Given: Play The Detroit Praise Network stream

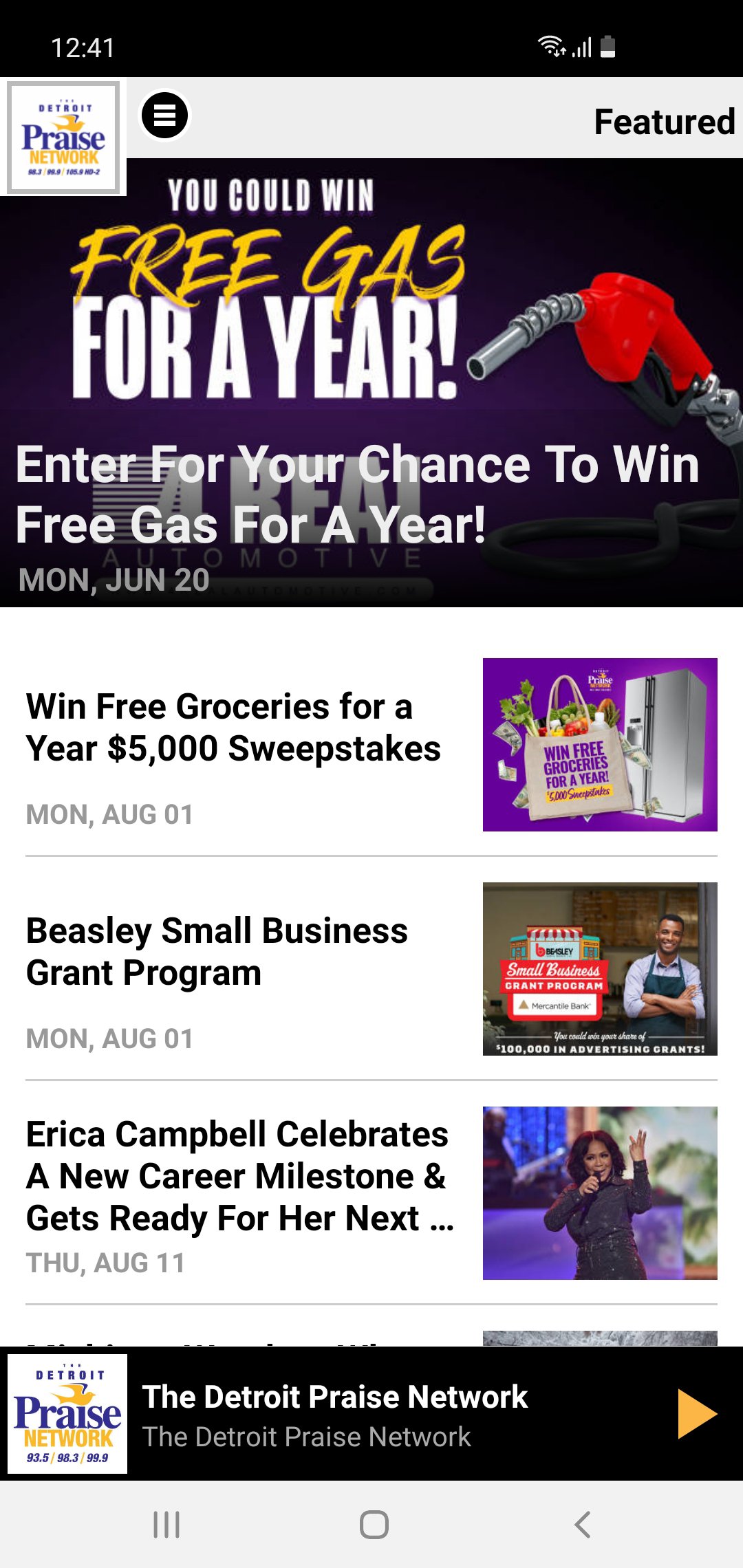Looking at the screenshot, I should tap(696, 1414).
